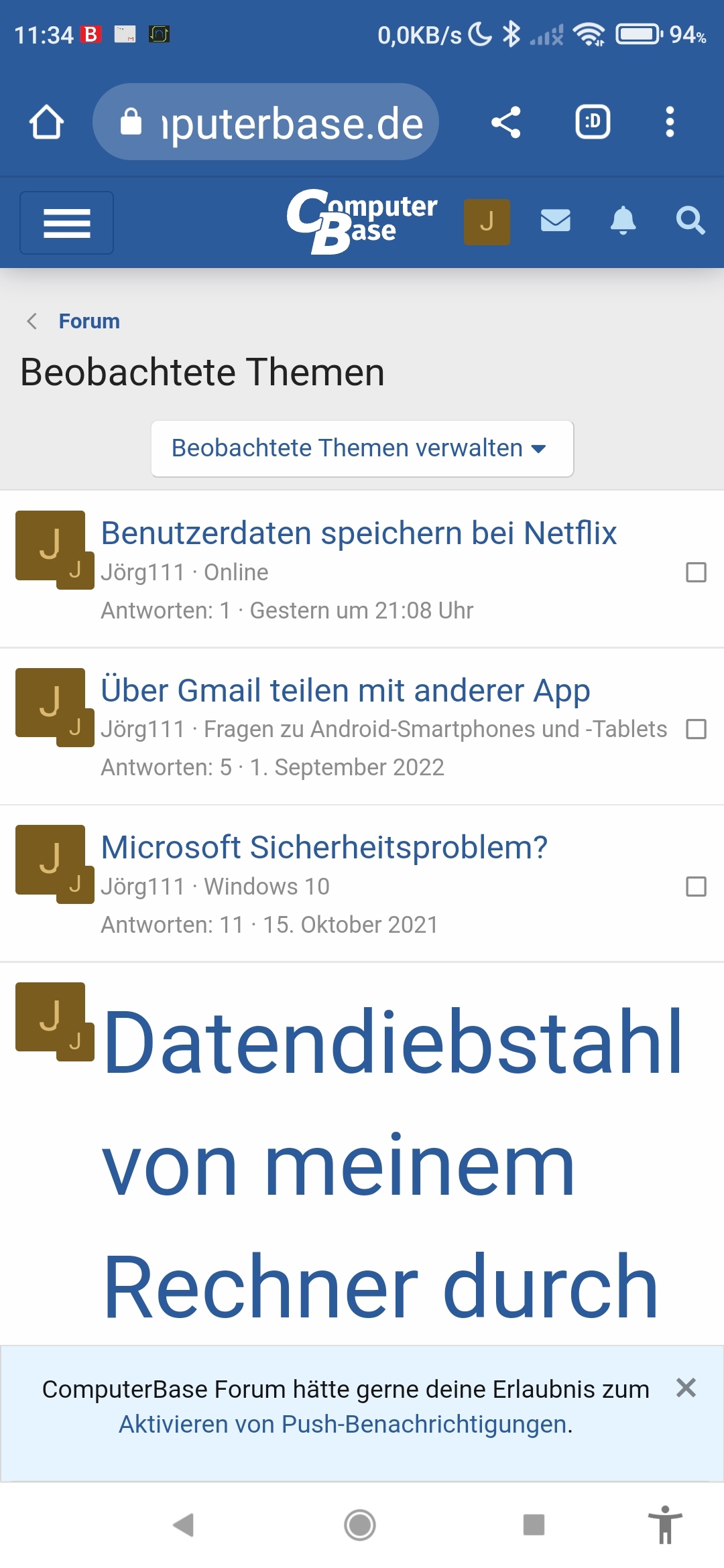The width and height of the screenshot is (724, 1568).
Task: Open the private messages envelope
Action: click(x=555, y=220)
